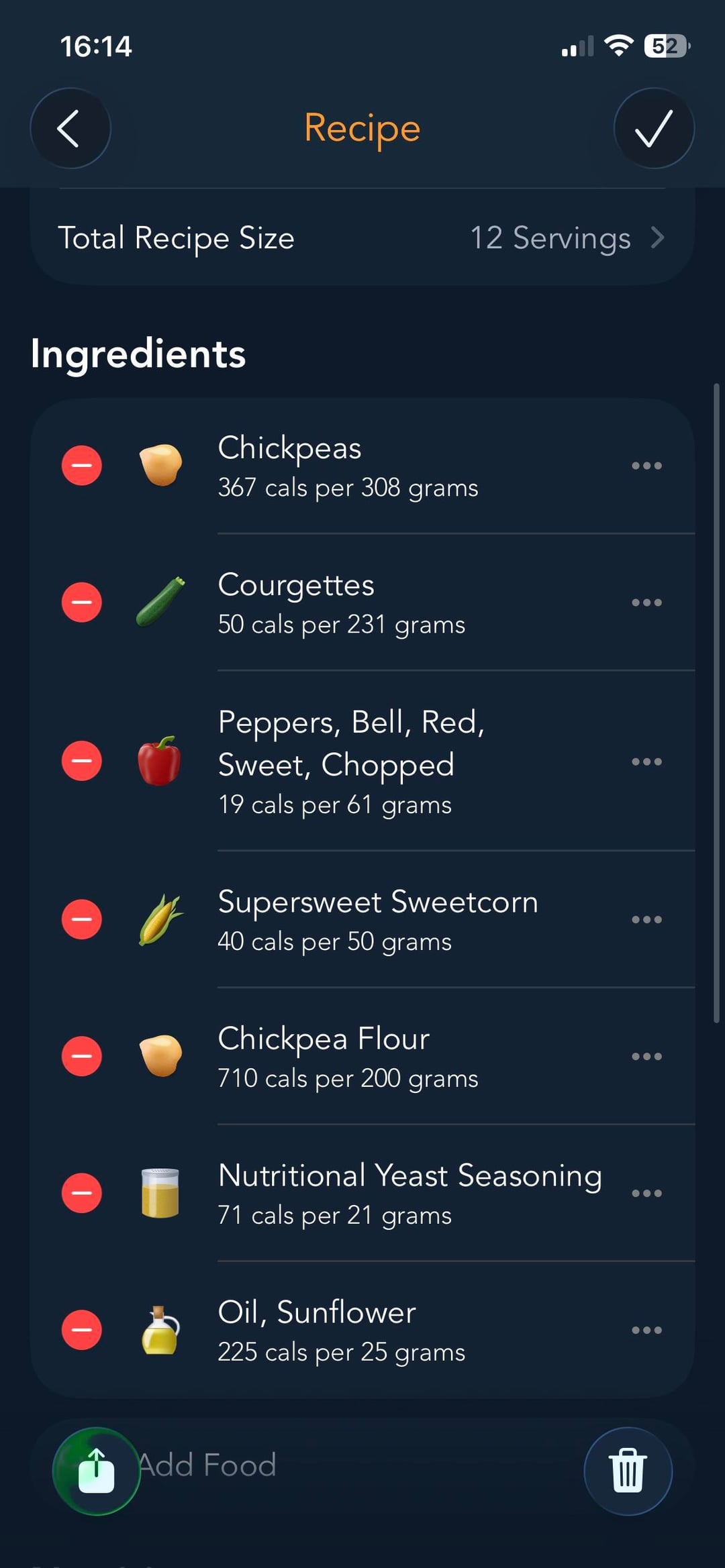The image size is (725, 1568).
Task: Go back from the Recipe screen
Action: pos(70,128)
